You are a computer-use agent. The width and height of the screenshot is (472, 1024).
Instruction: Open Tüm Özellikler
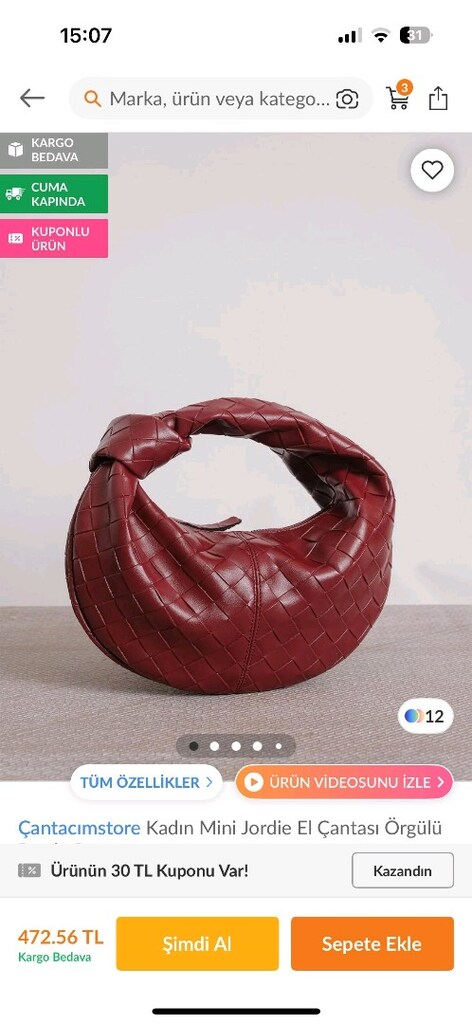[146, 782]
